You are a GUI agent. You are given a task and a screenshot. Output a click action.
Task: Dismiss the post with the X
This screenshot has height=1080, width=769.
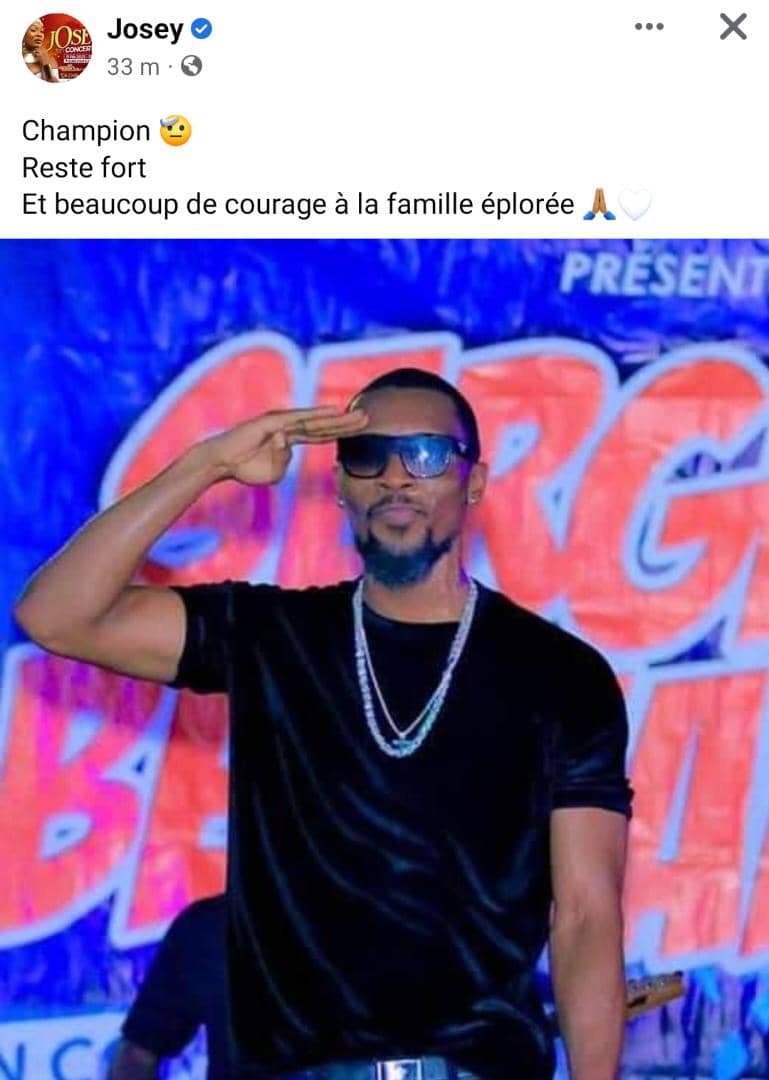733,27
